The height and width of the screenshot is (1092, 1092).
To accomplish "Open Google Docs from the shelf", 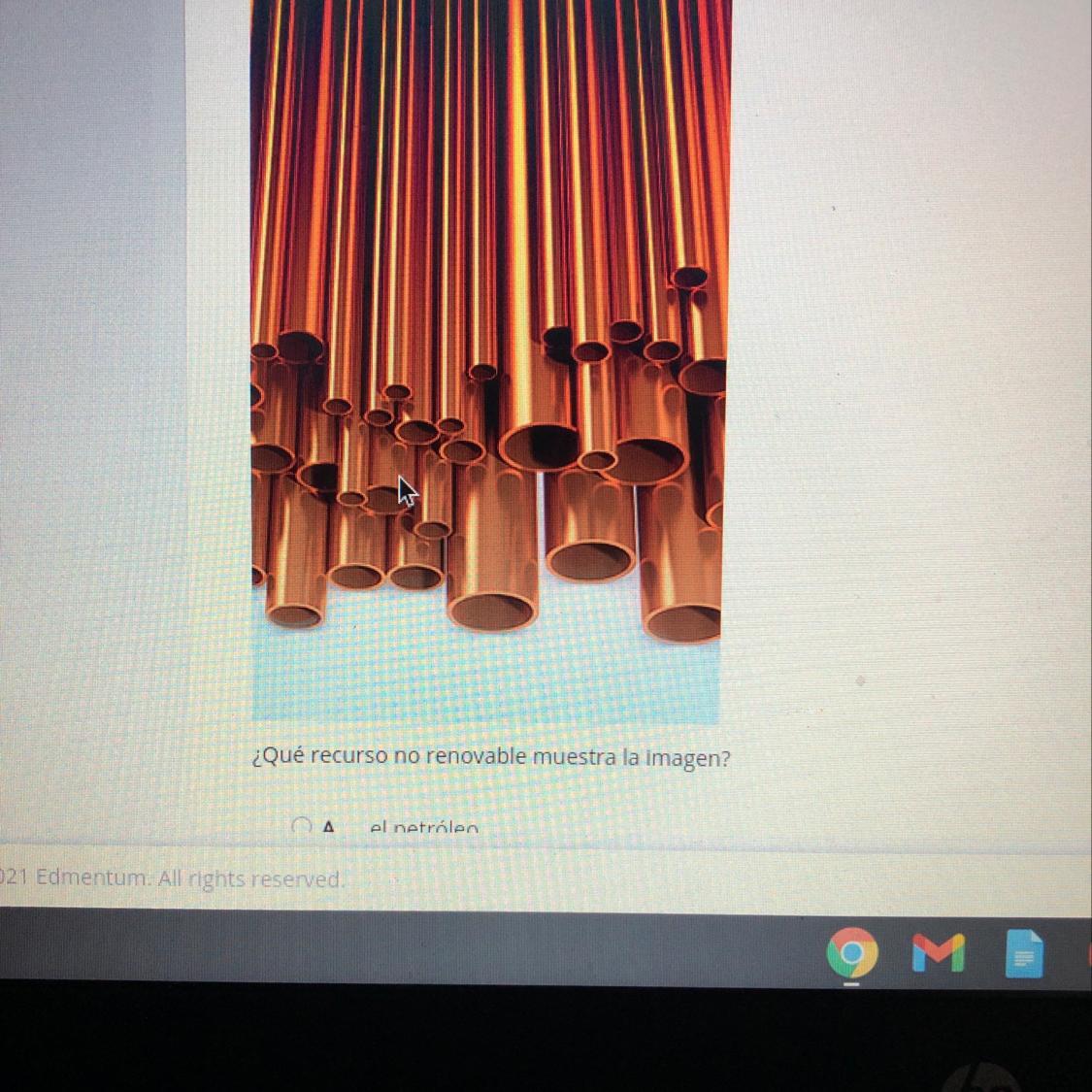I will 1023,953.
